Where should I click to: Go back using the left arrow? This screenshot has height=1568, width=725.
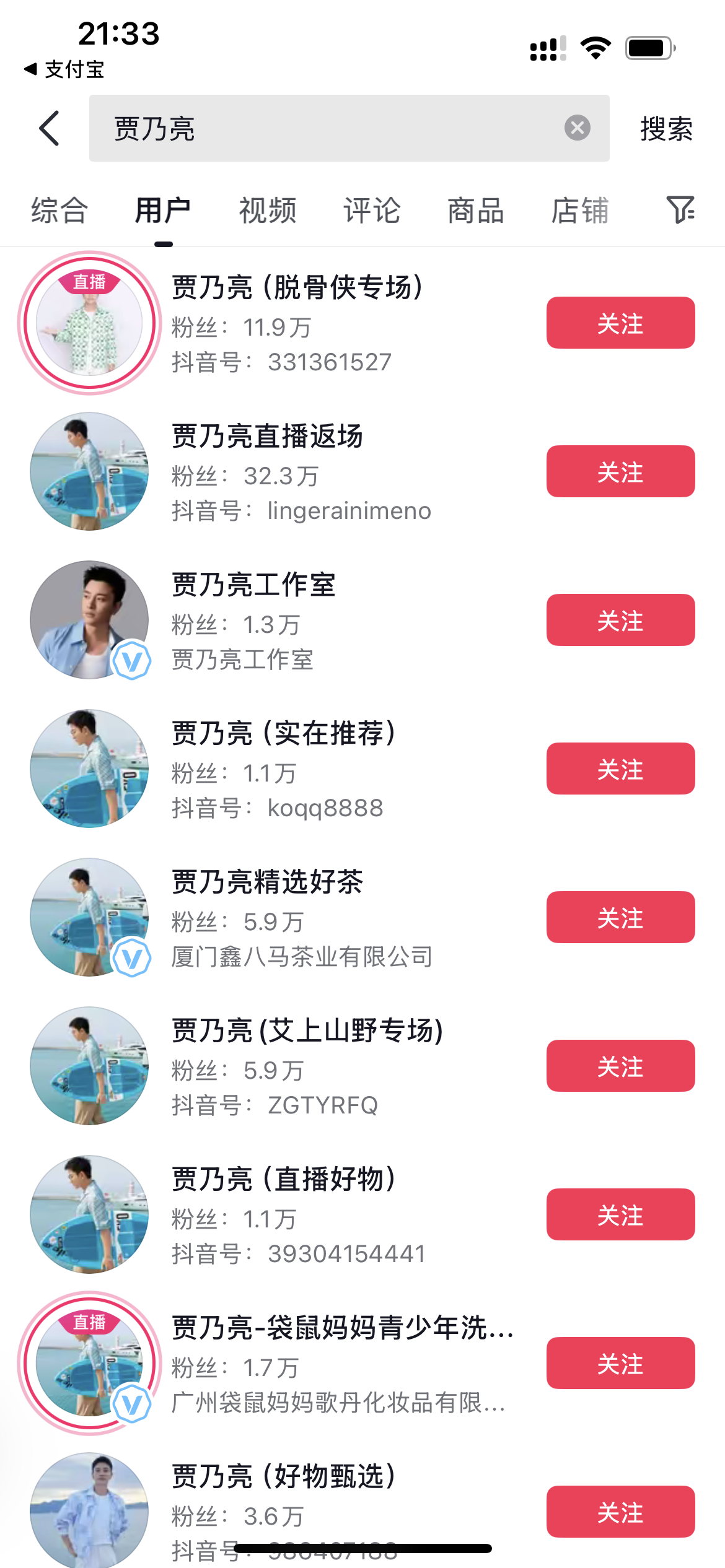[50, 128]
